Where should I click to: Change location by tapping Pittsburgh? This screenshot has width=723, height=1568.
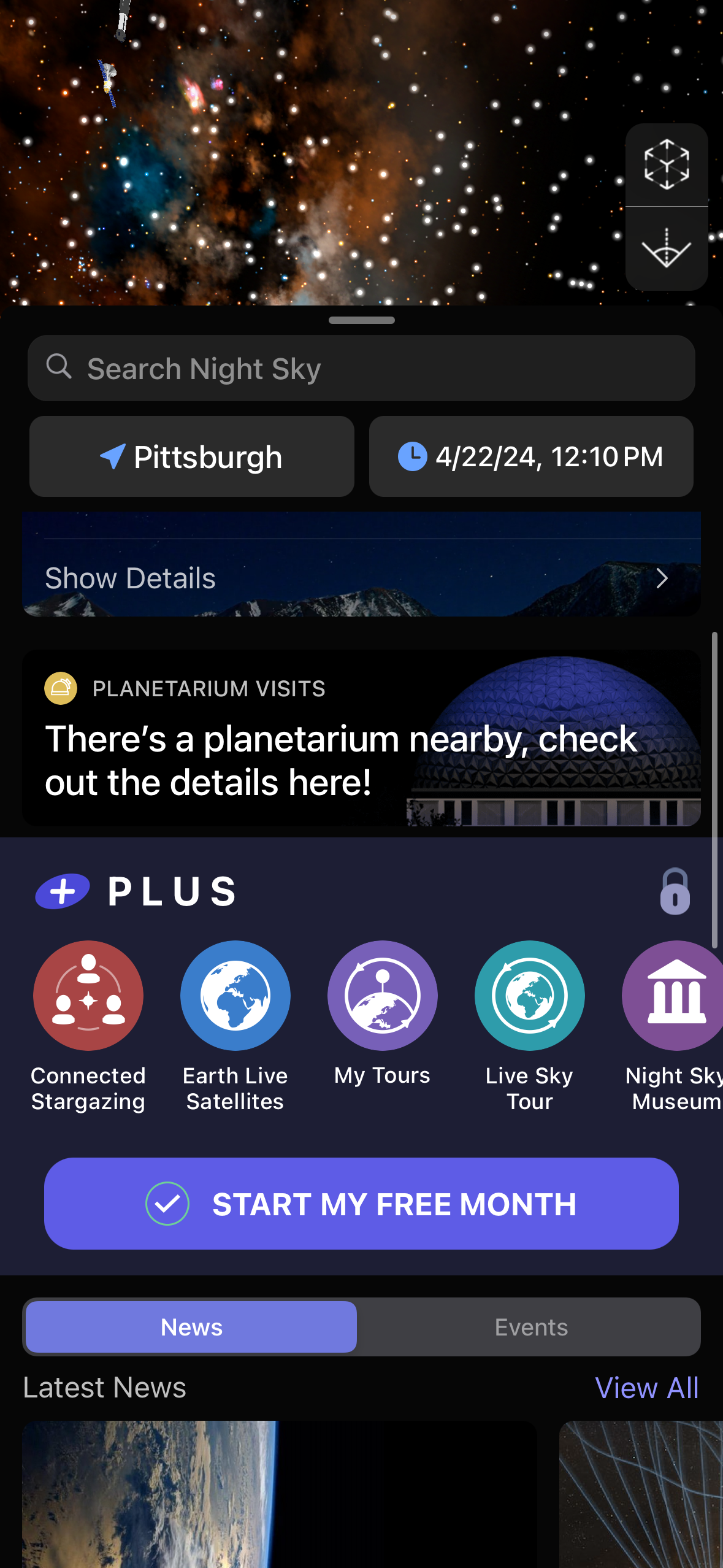(191, 456)
